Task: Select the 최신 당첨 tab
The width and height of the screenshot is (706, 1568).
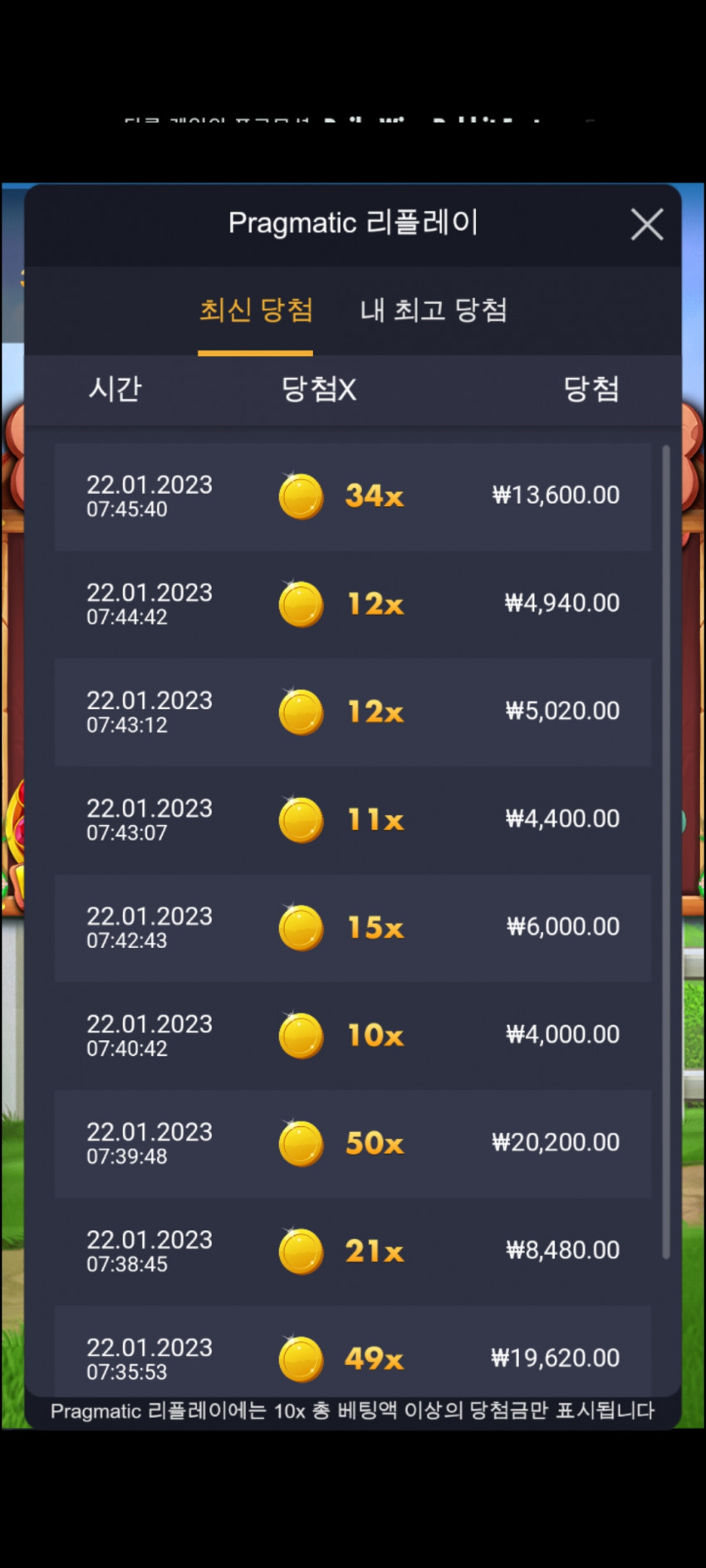Action: click(256, 310)
